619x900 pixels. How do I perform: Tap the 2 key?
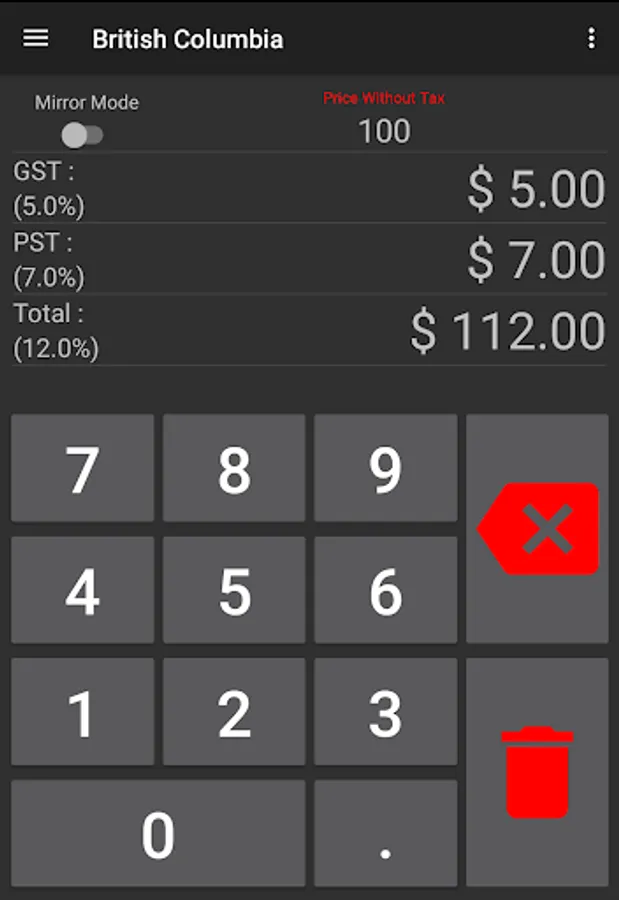click(234, 713)
